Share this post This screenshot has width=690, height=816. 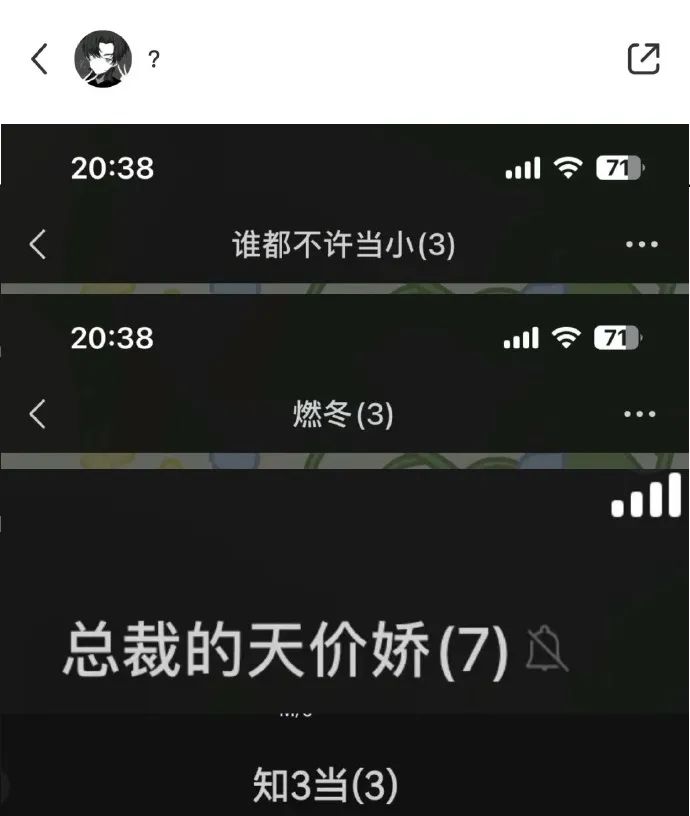pyautogui.click(x=643, y=59)
